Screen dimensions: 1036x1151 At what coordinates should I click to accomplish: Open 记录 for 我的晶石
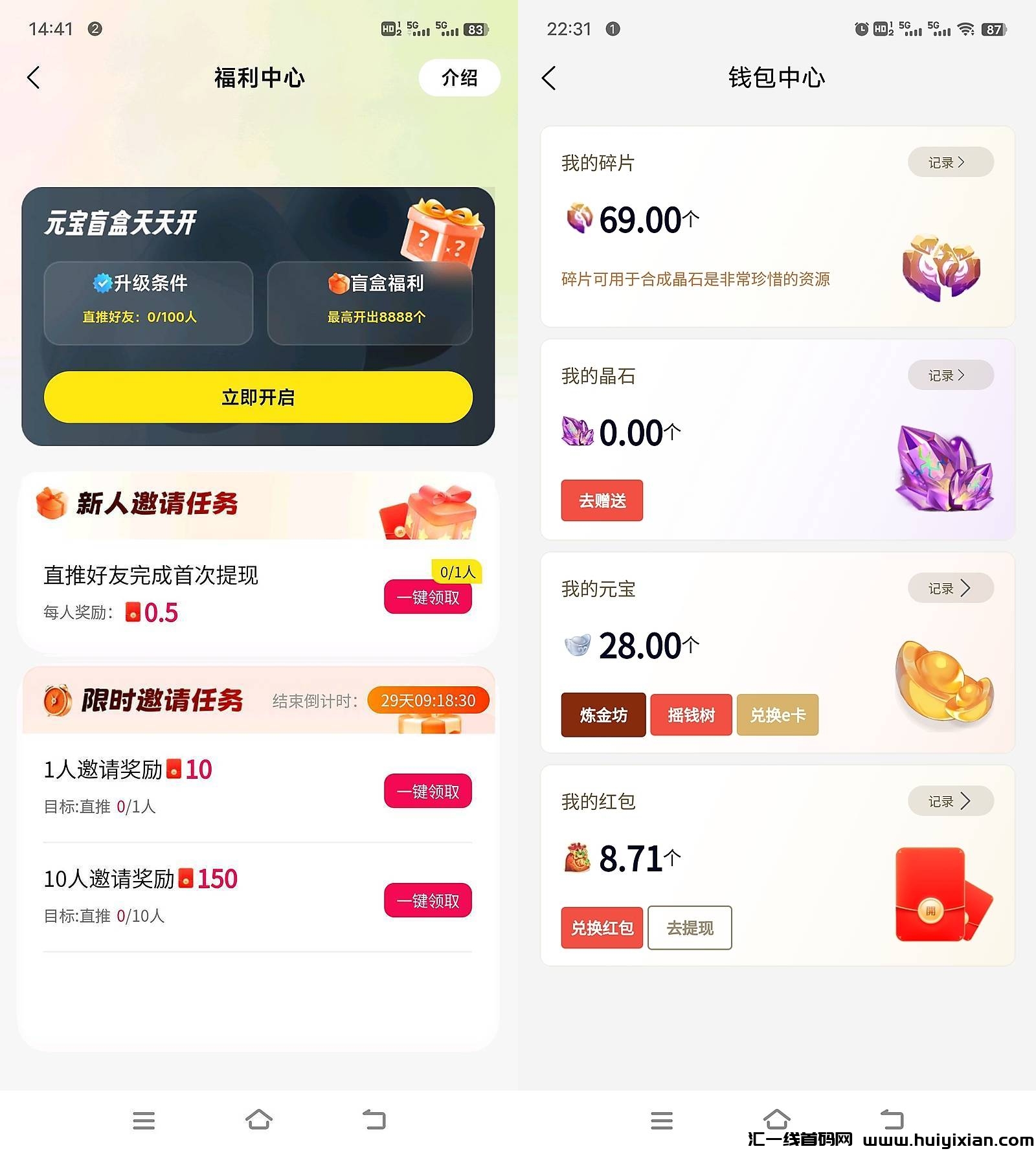[949, 375]
